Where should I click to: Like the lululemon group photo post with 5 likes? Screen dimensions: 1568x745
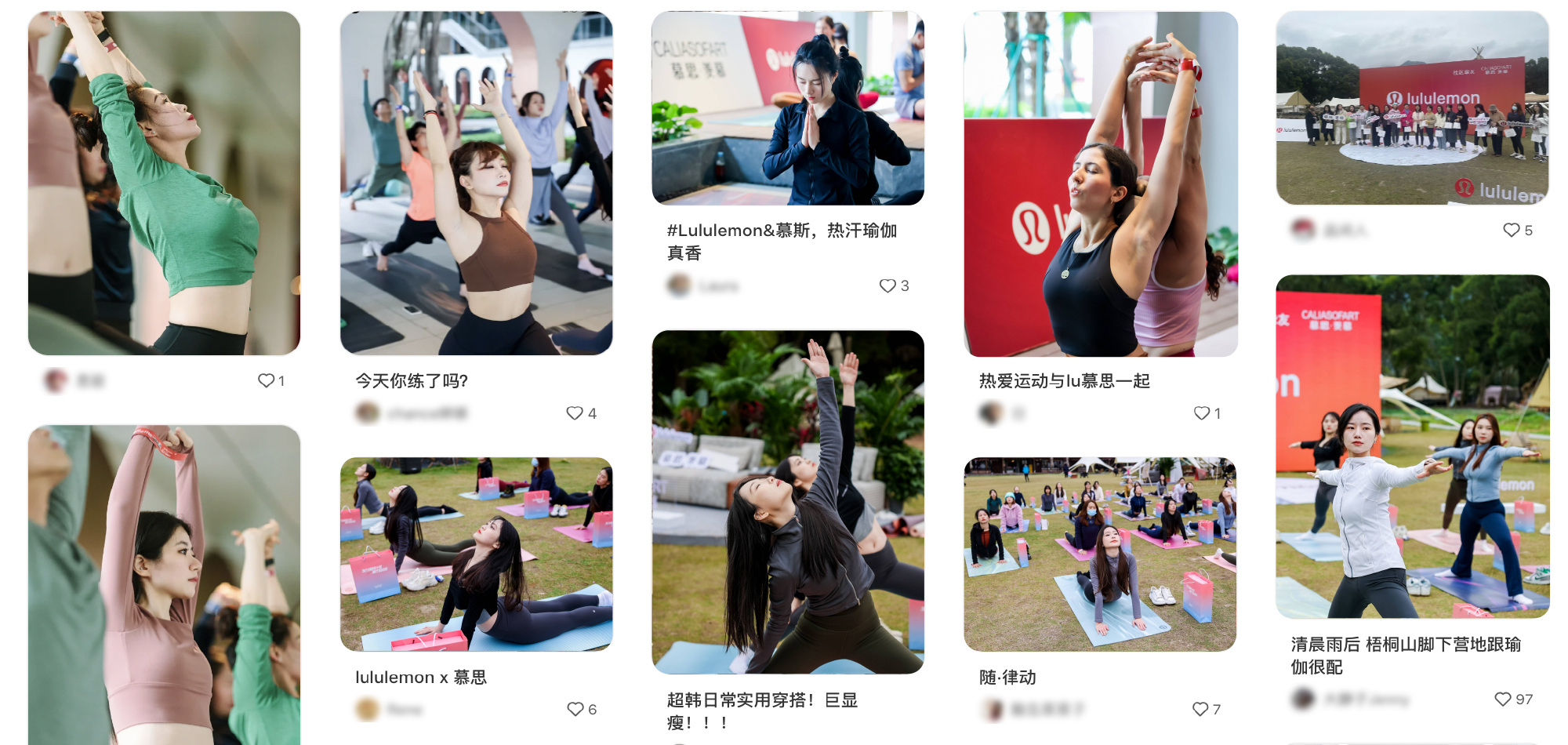[1511, 230]
